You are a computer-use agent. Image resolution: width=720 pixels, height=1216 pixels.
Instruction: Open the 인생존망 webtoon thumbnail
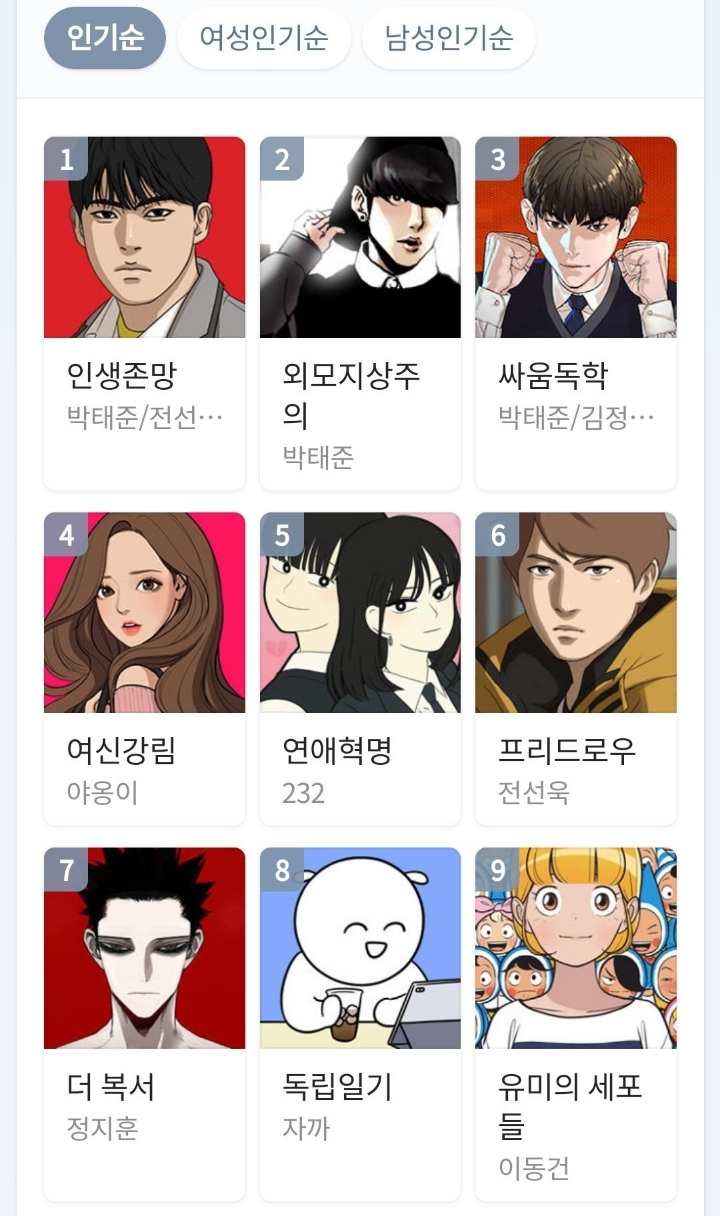click(144, 234)
